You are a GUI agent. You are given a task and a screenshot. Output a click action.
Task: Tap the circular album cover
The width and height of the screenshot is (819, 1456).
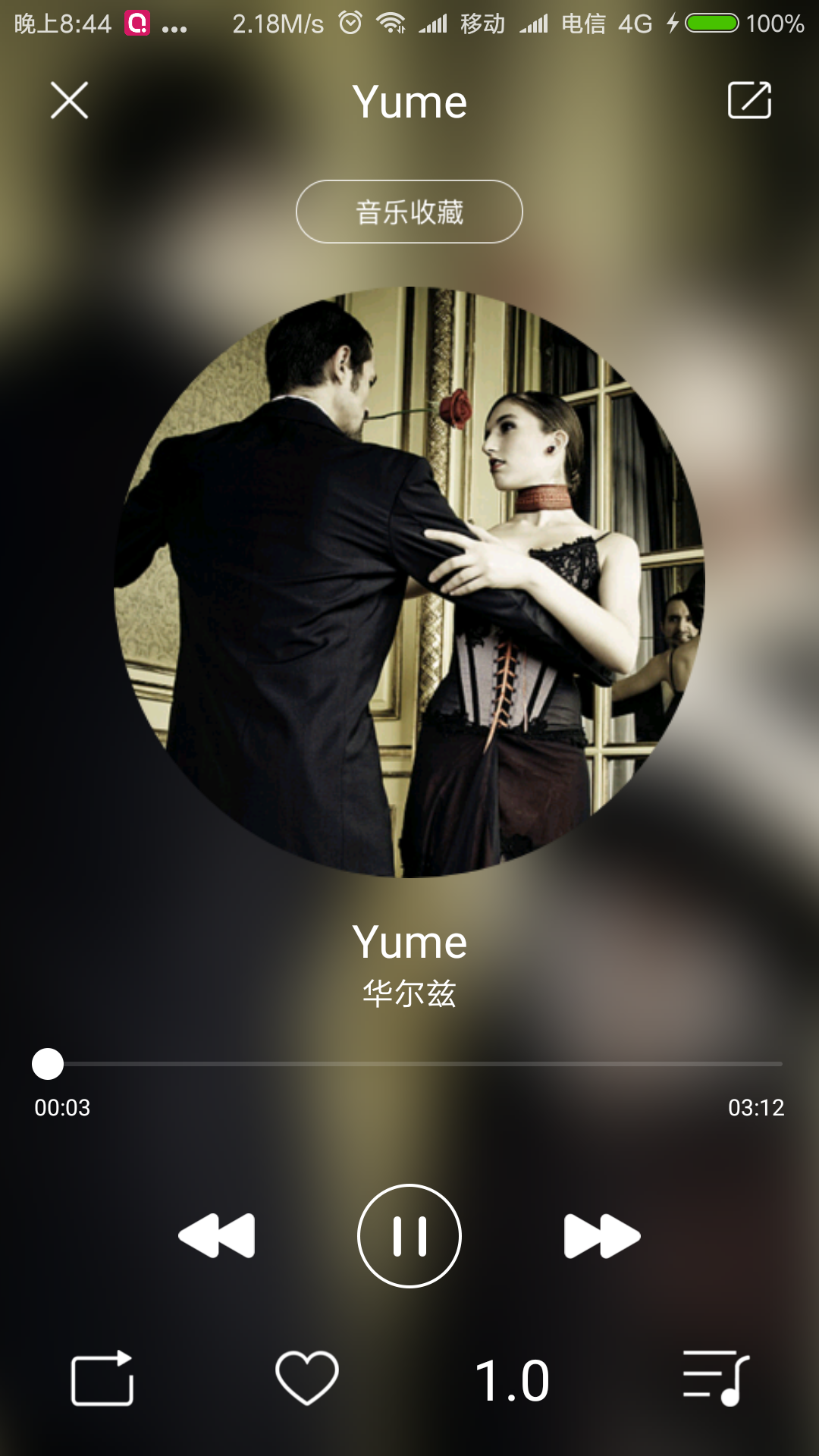[409, 582]
